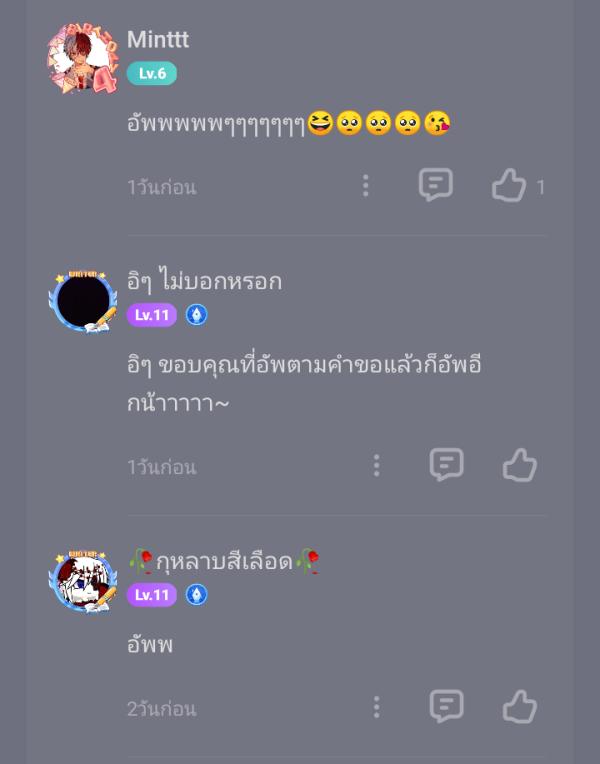Open more options on กุหลาบสีเลือด's comment
The width and height of the screenshot is (600, 764).
click(x=376, y=707)
